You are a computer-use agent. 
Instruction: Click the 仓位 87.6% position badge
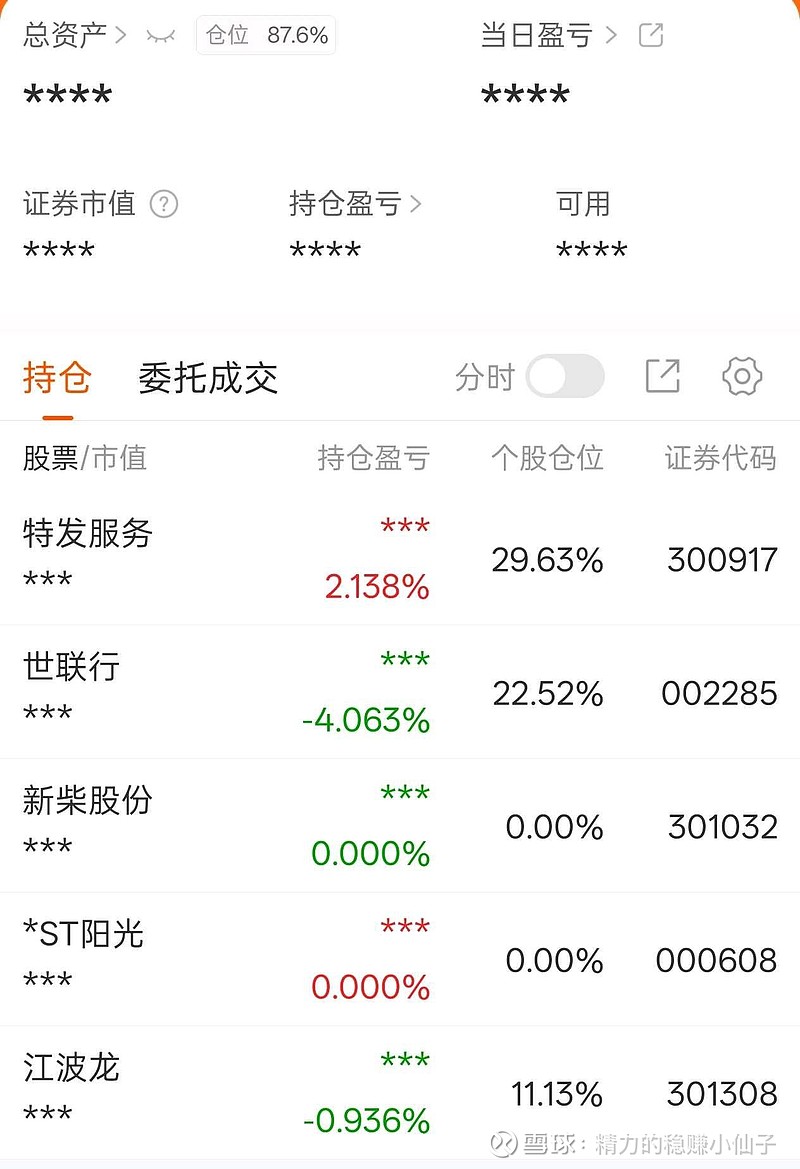265,34
